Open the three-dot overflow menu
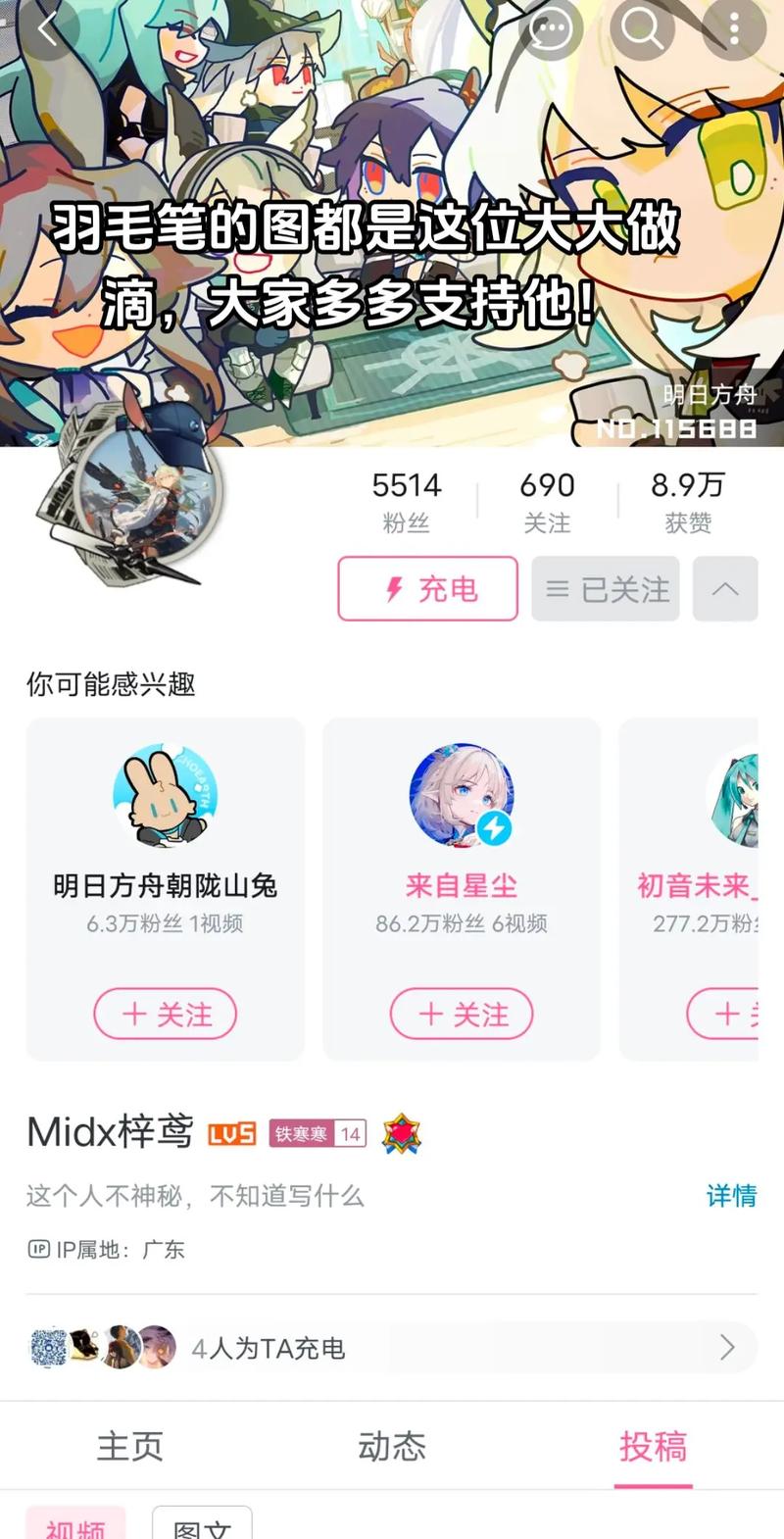The height and width of the screenshot is (1539, 784). (x=734, y=29)
